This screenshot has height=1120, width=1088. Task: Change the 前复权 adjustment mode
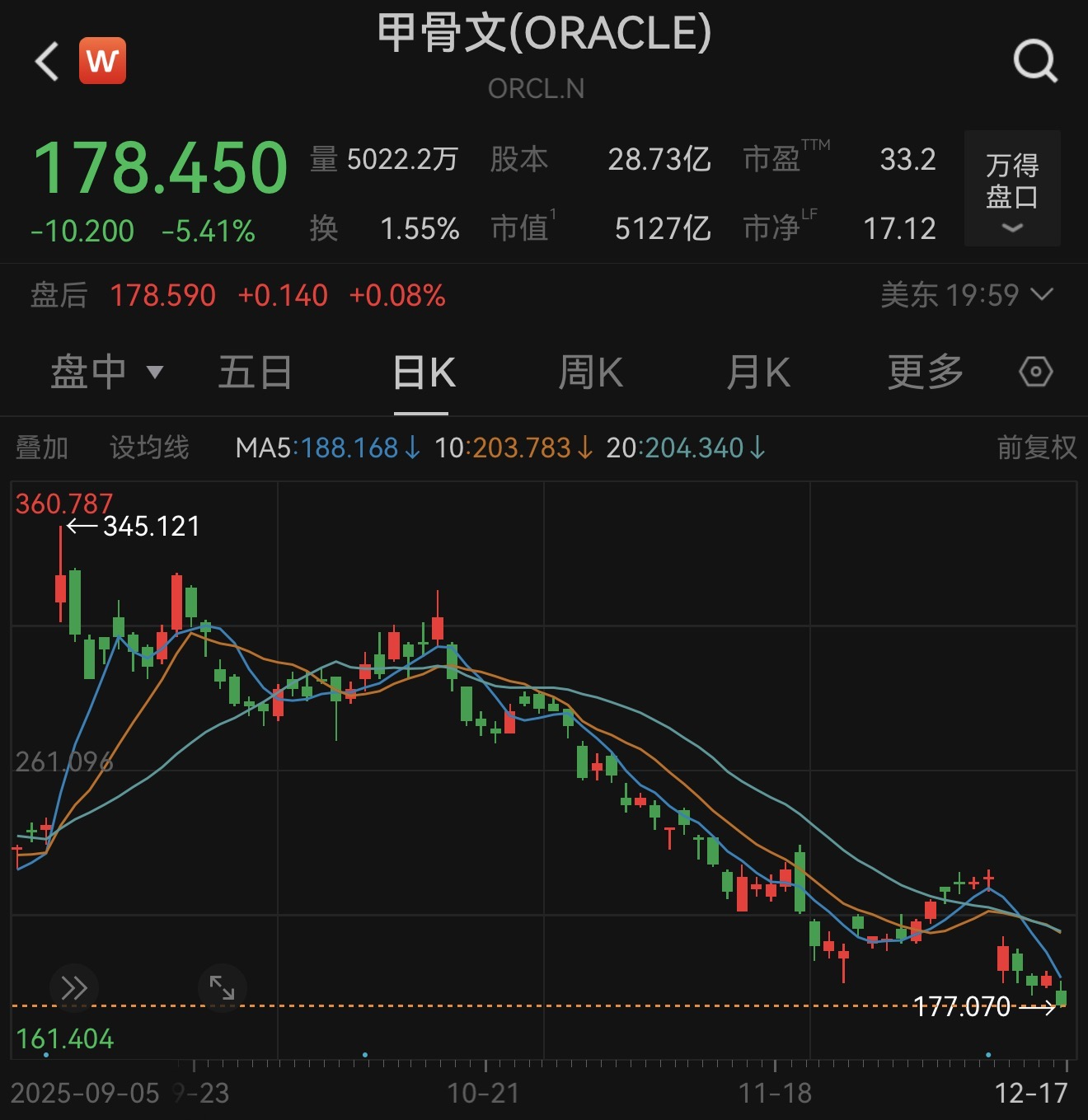(1036, 448)
